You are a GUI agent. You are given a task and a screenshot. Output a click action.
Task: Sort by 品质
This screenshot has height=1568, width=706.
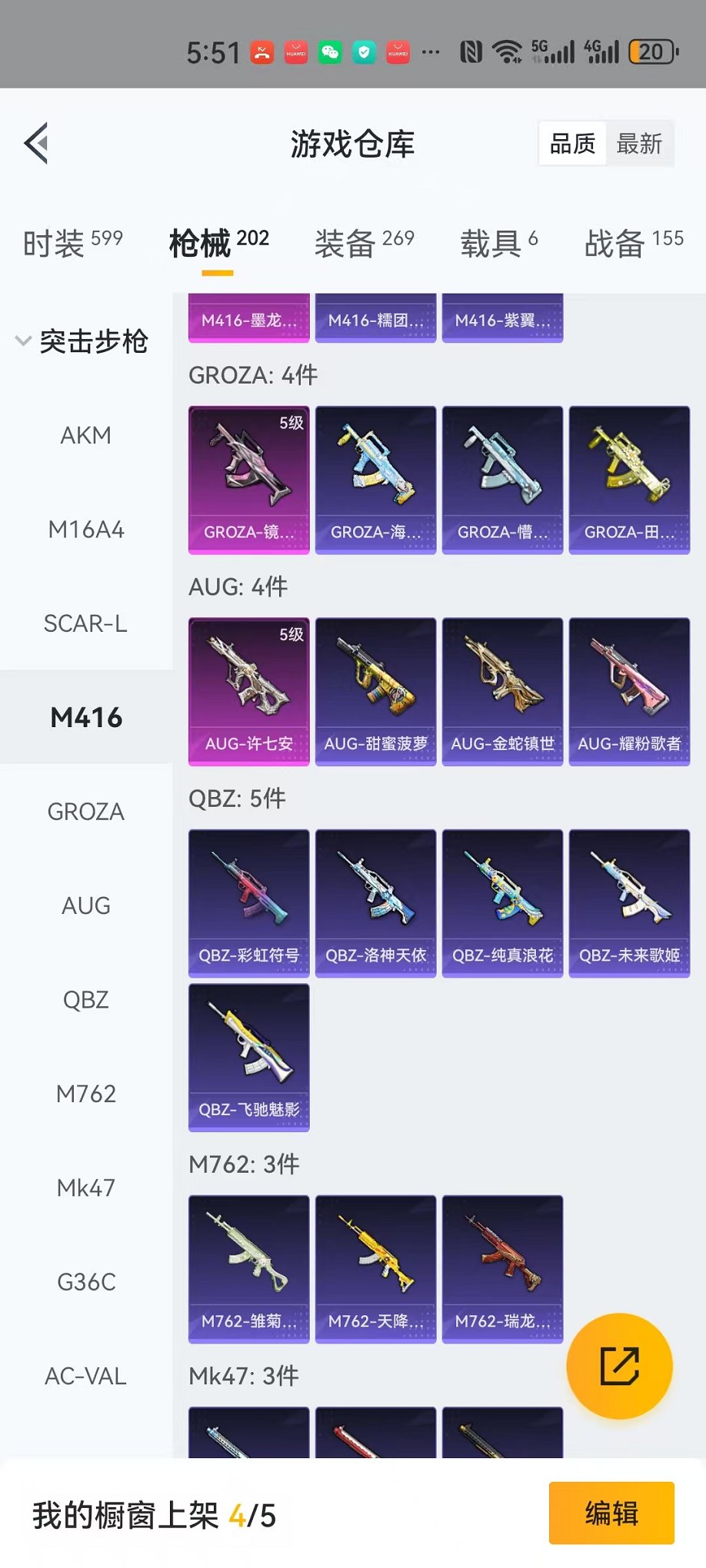tap(572, 144)
